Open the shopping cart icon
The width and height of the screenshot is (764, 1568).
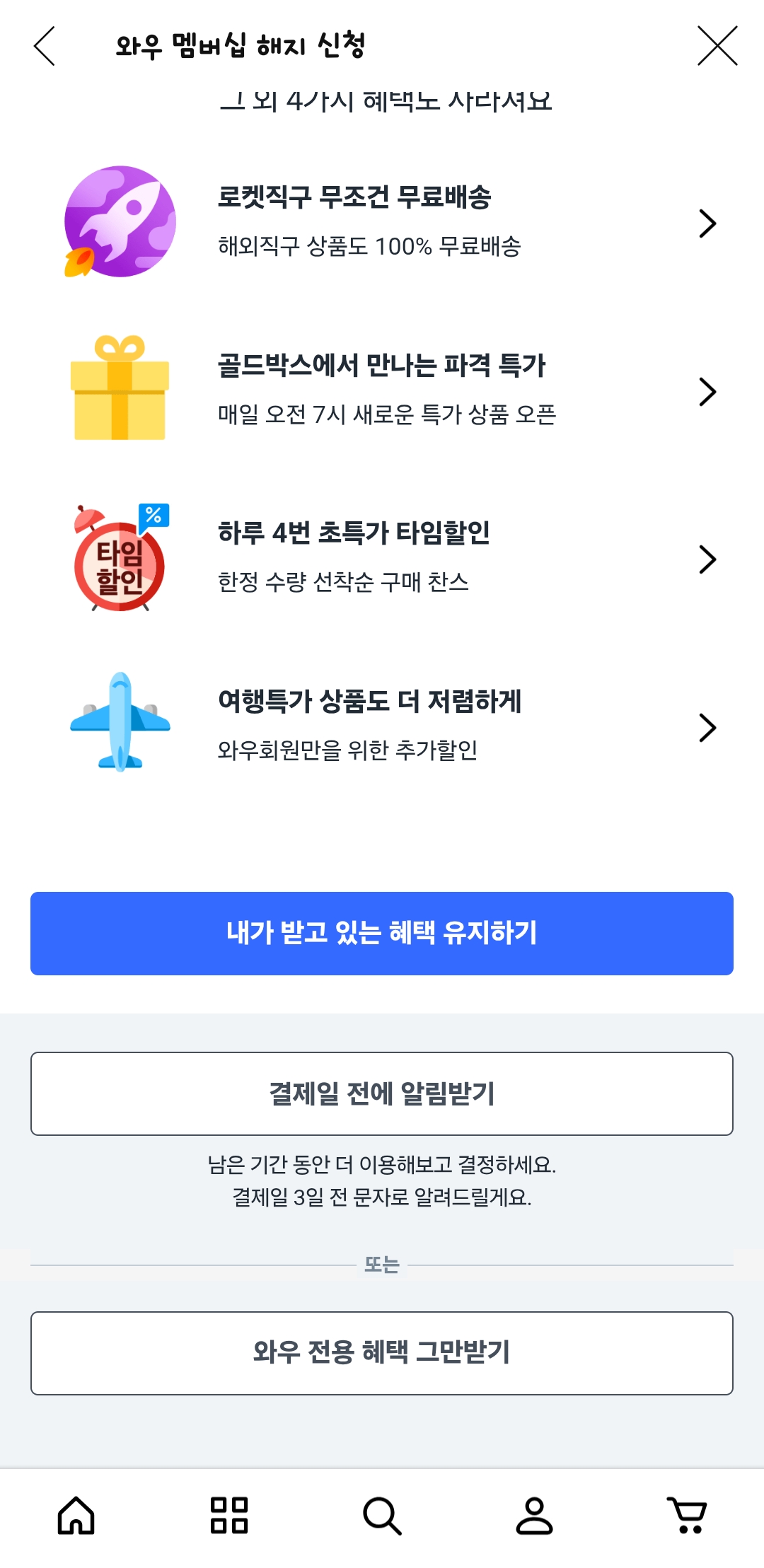688,1514
